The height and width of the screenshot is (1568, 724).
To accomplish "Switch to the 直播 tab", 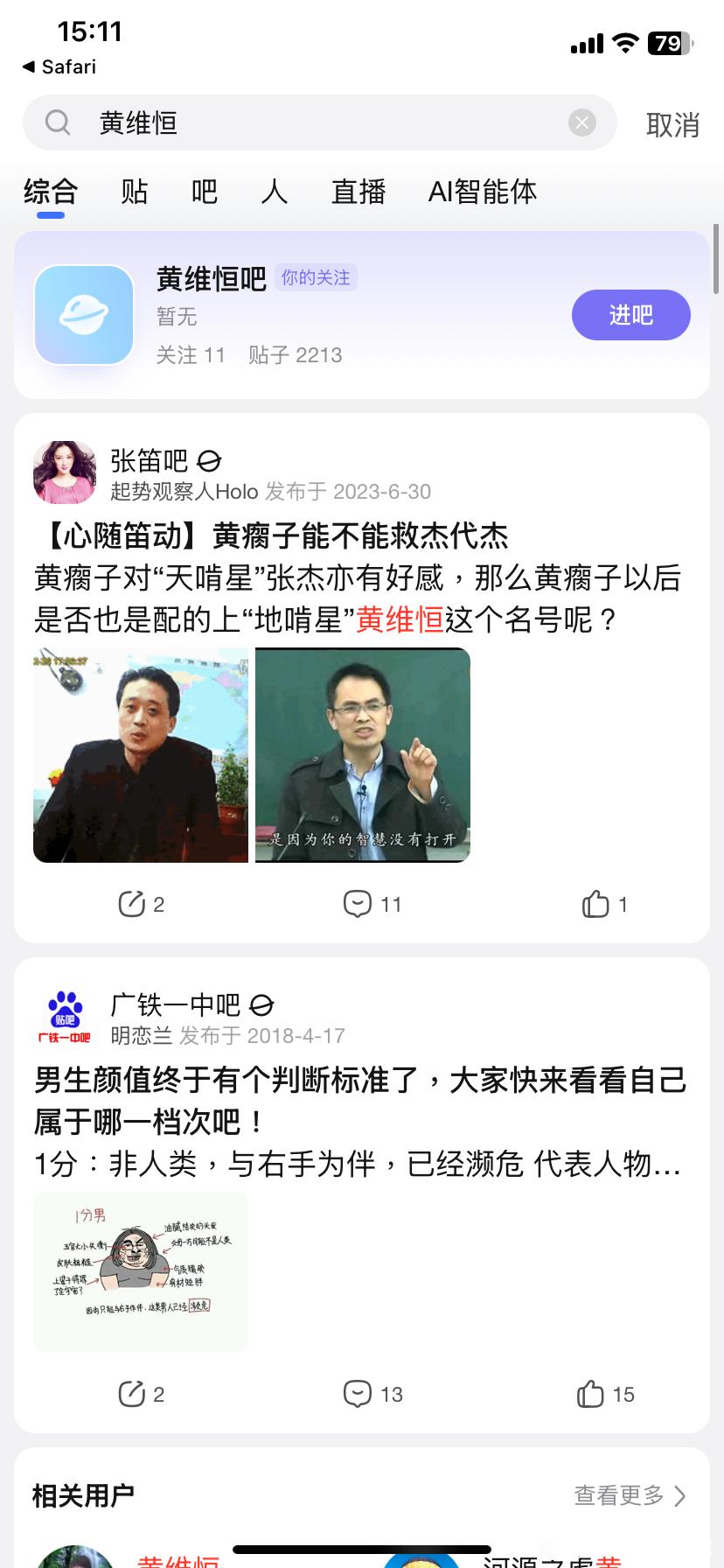I will pos(359,192).
